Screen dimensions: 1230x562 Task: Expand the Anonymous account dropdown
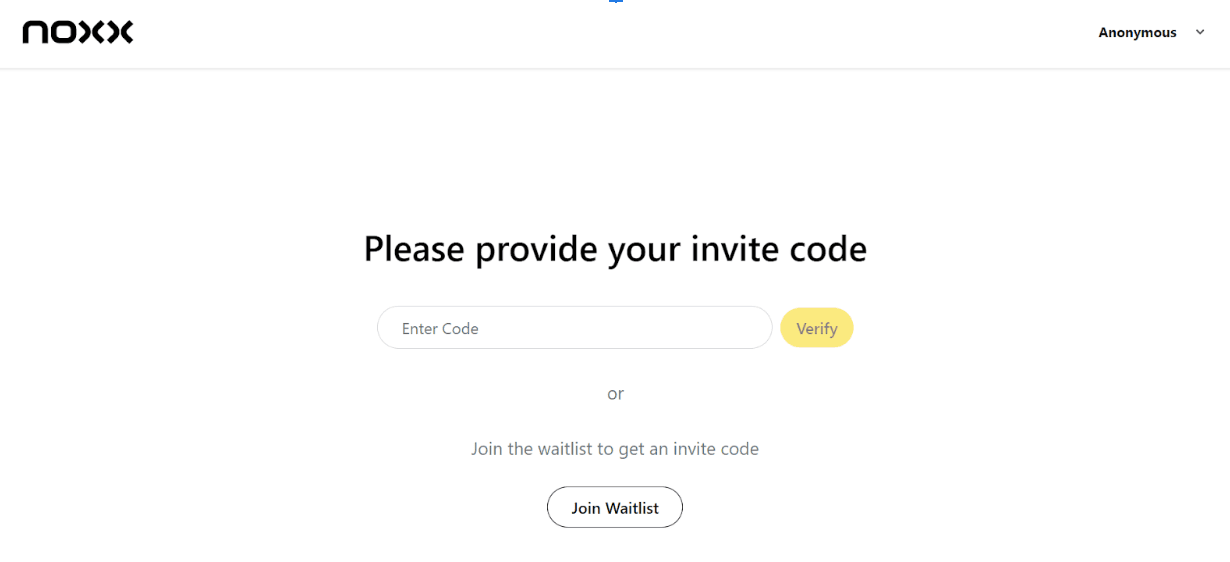point(1151,33)
